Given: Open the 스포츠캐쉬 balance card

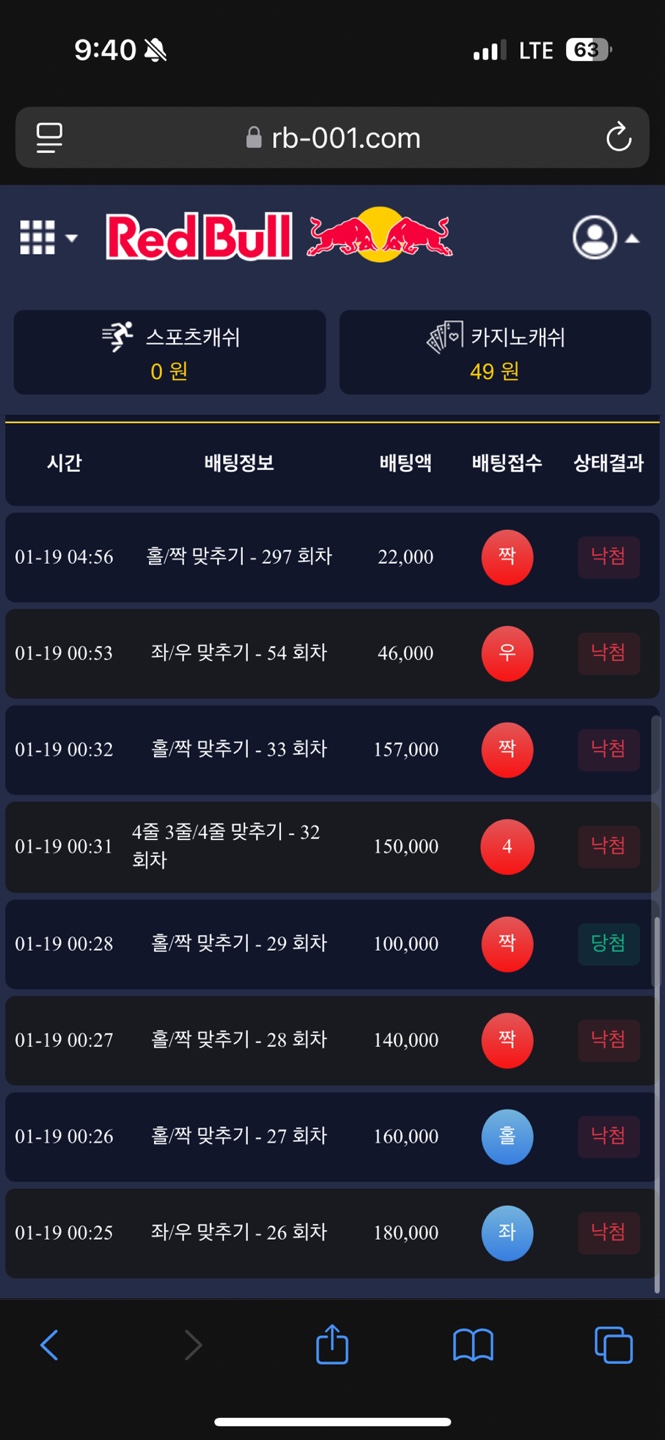Looking at the screenshot, I should point(170,352).
